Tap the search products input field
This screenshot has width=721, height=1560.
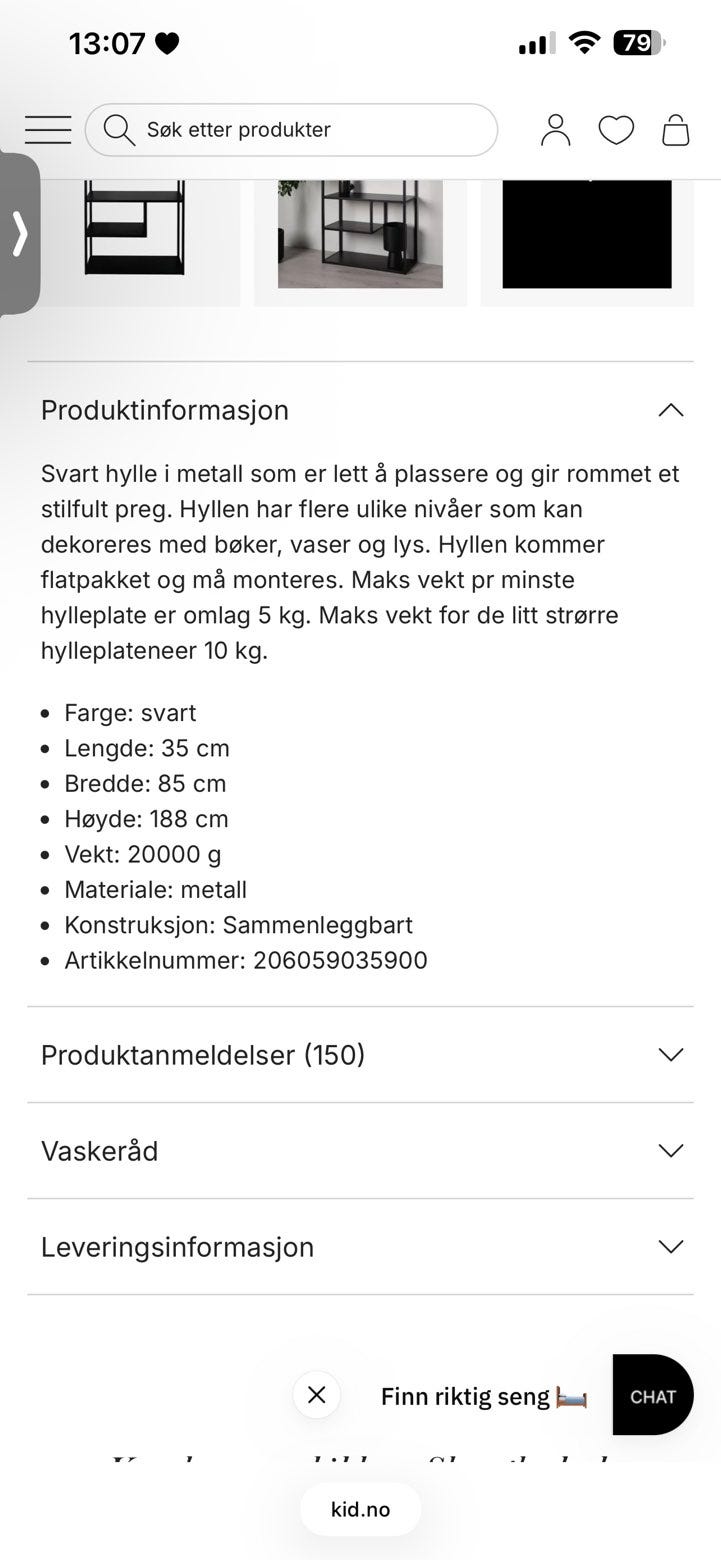(300, 129)
